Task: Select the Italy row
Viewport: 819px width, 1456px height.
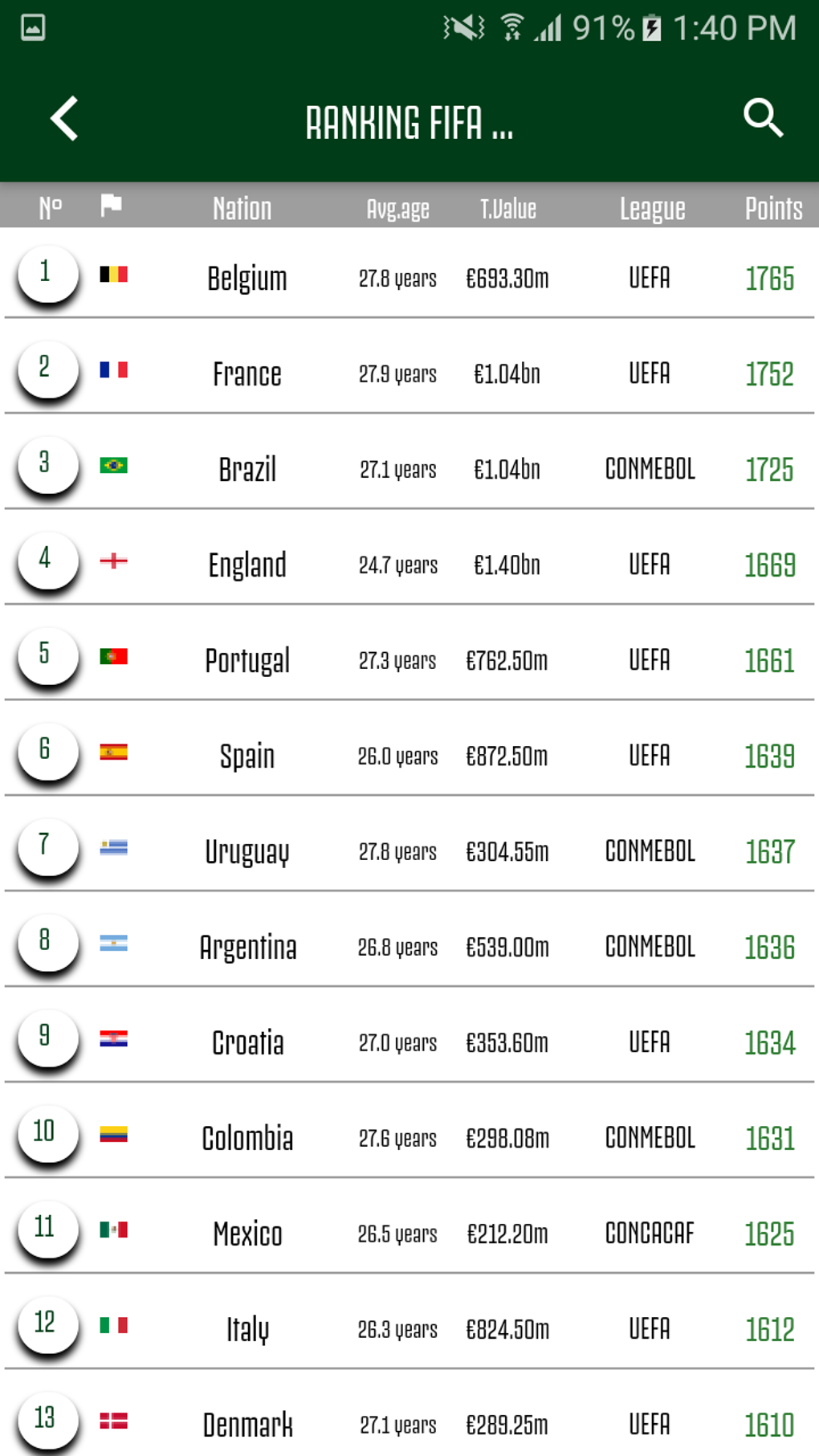Action: click(x=409, y=1323)
